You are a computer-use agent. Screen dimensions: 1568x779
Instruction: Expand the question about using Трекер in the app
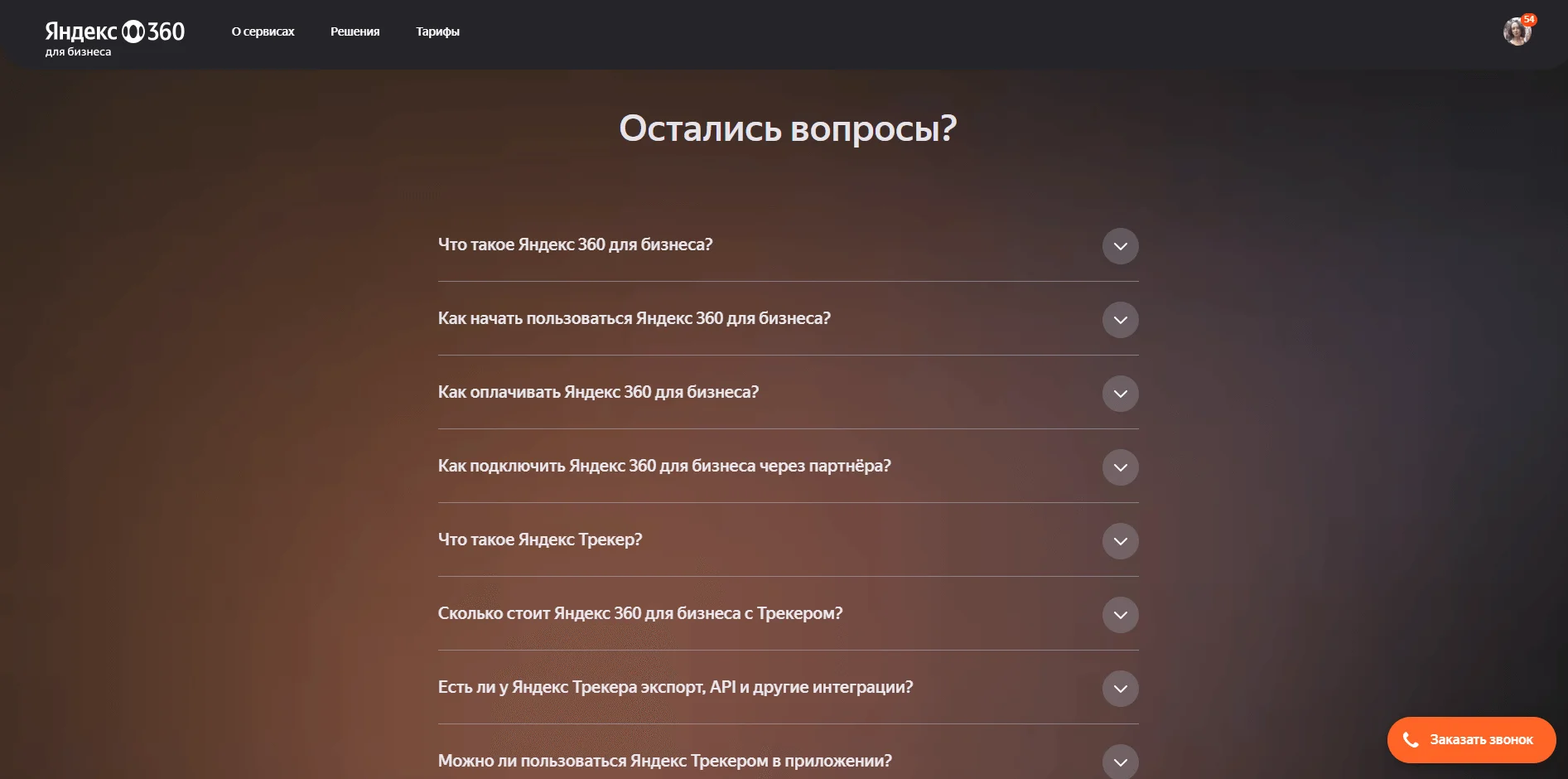tap(1120, 762)
